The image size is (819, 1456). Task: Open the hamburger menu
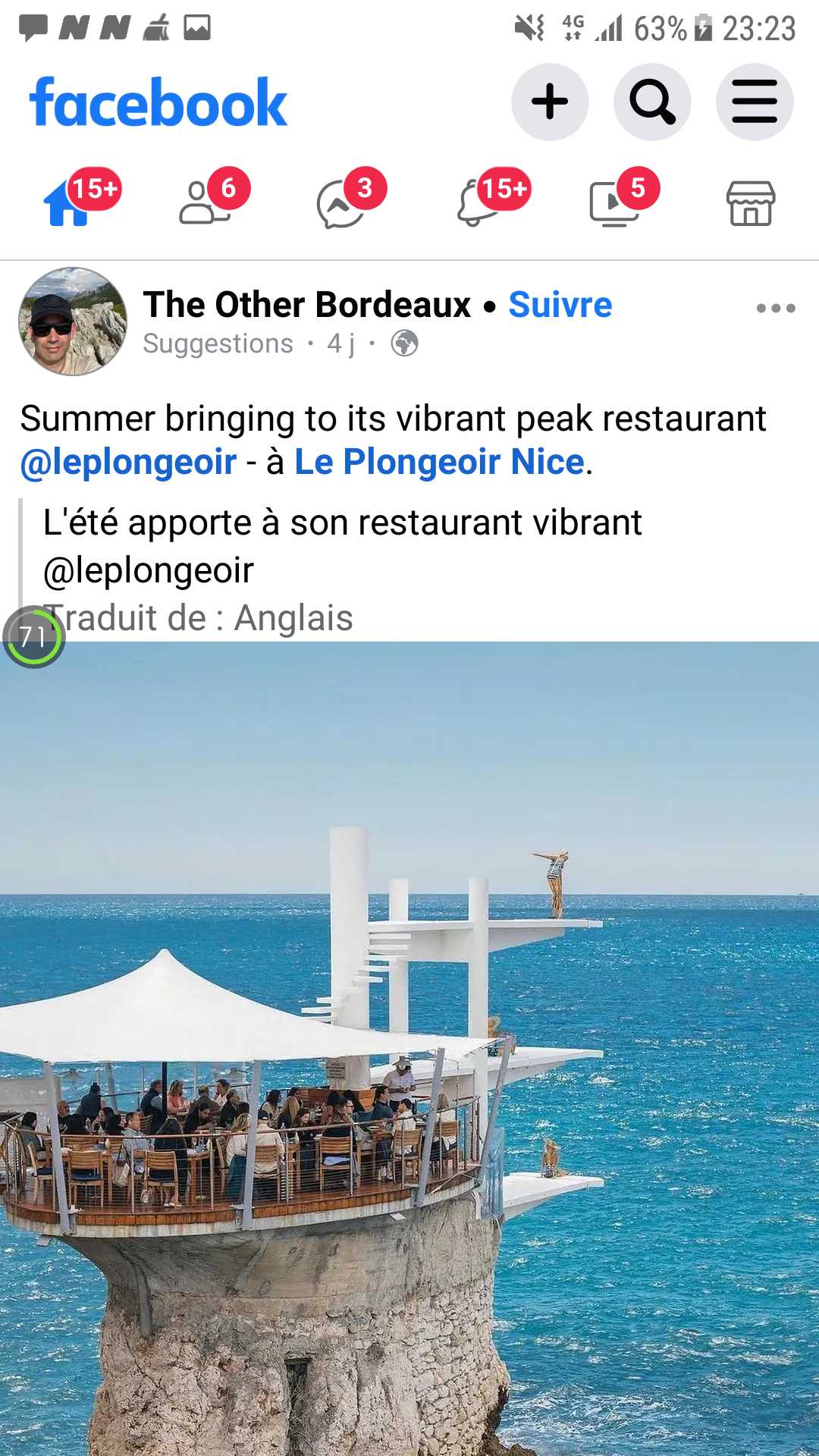click(x=754, y=102)
